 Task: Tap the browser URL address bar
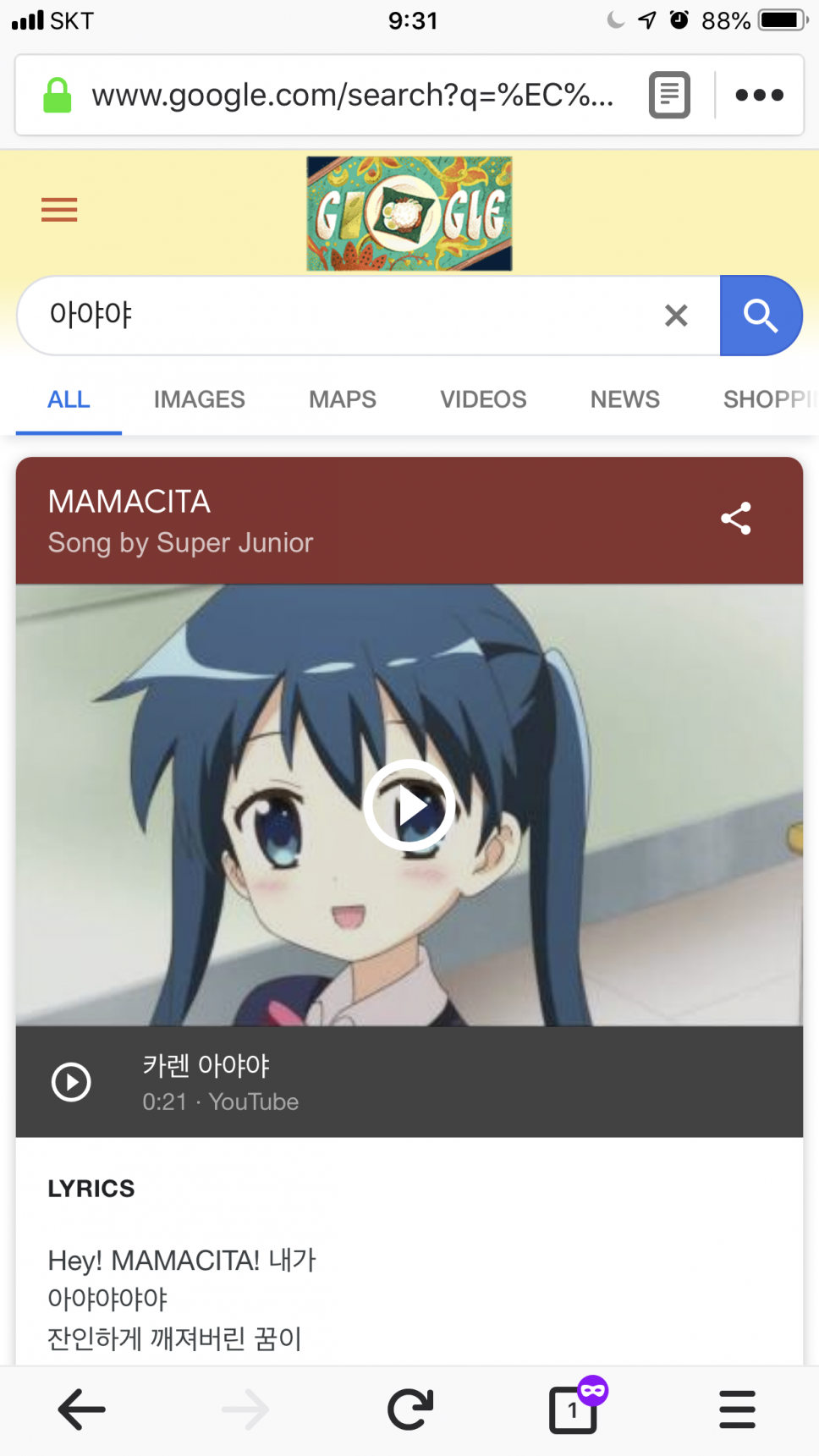[351, 96]
